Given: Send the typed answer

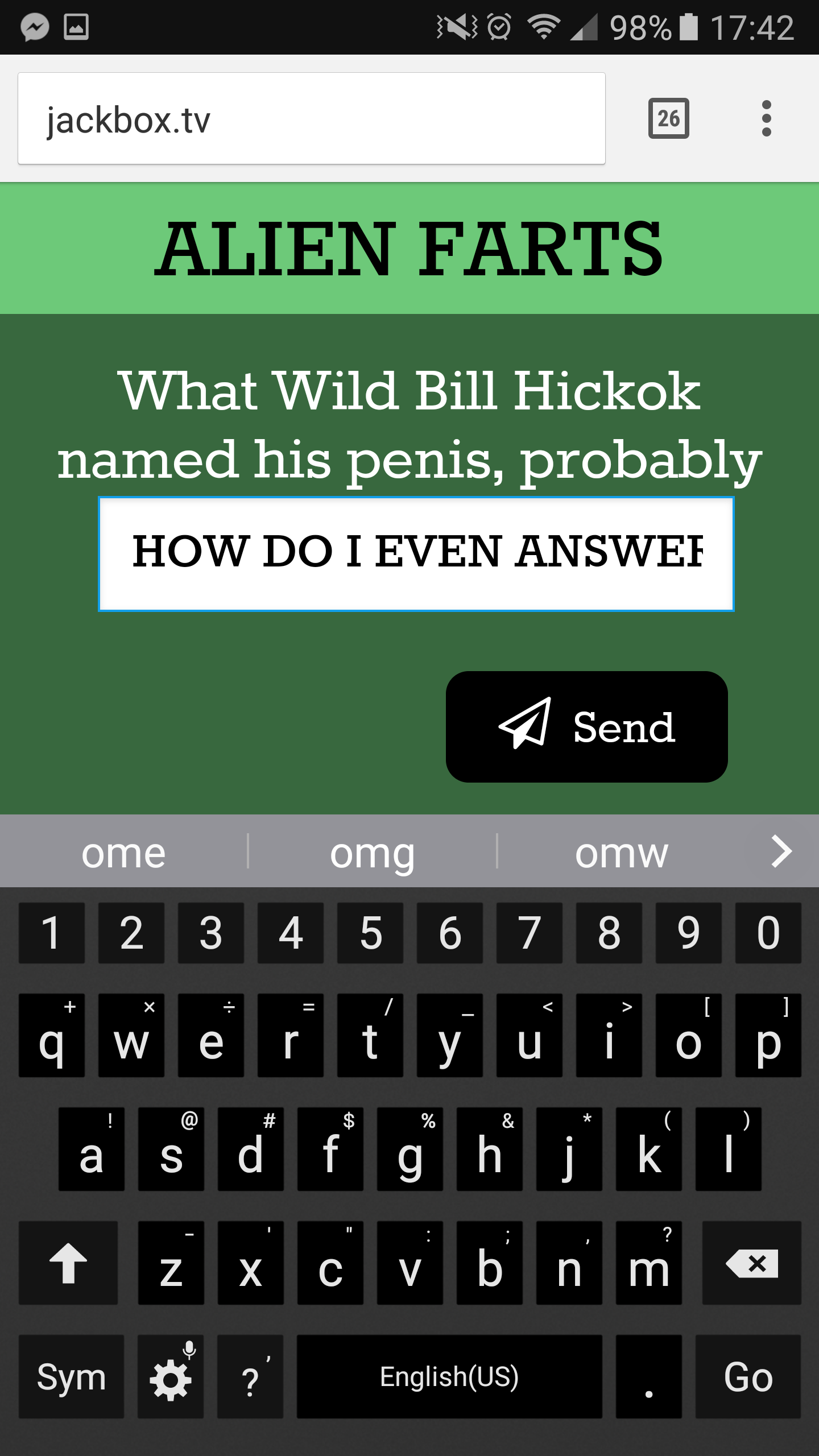Looking at the screenshot, I should click(586, 727).
